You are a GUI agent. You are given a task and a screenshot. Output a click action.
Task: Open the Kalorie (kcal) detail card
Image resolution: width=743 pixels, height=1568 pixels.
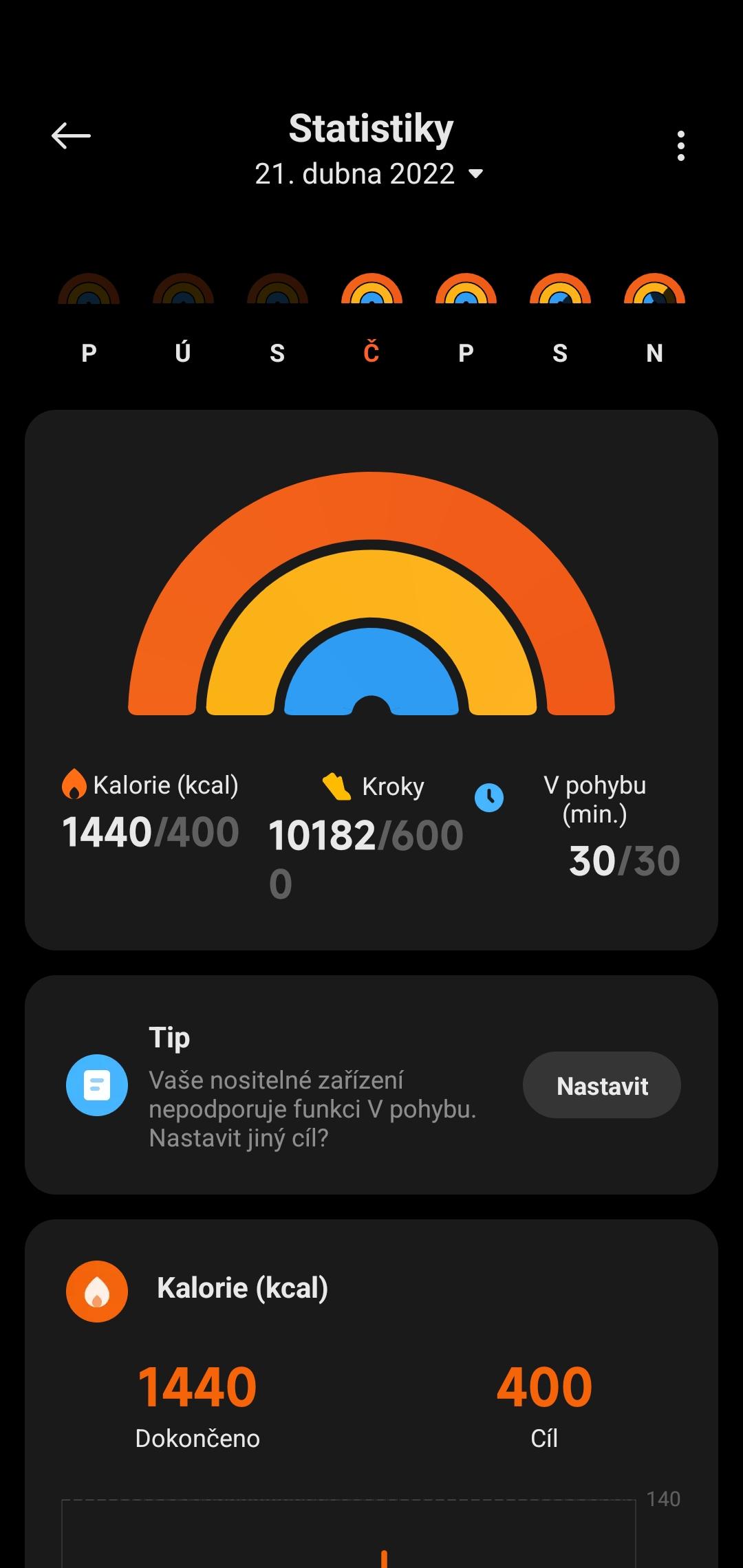[371, 1393]
